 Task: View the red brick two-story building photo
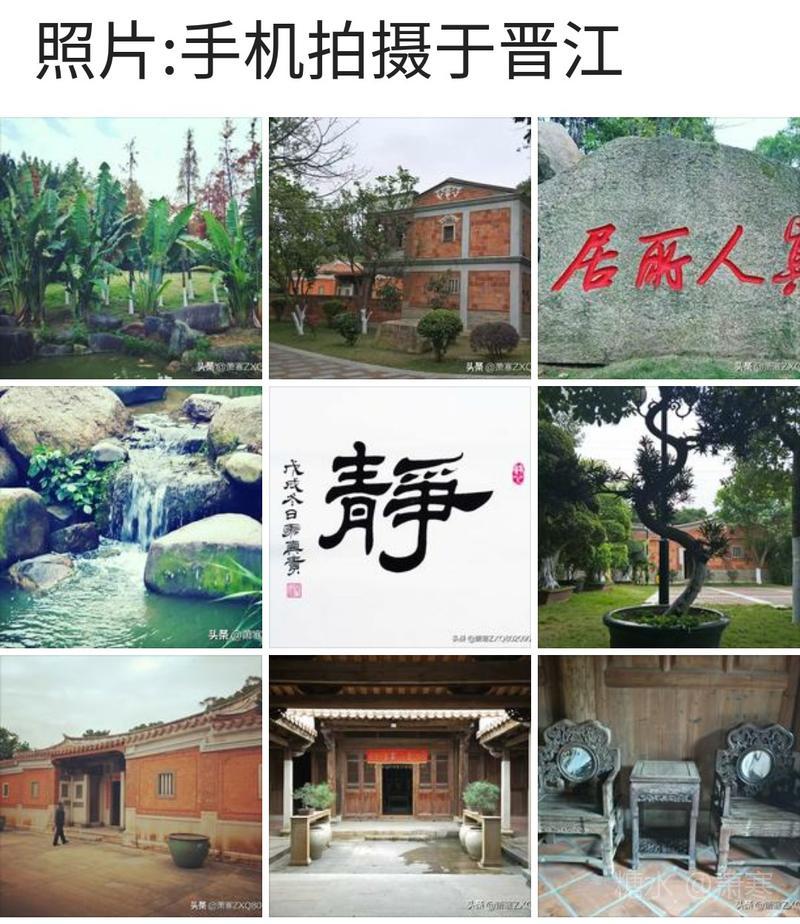click(400, 248)
